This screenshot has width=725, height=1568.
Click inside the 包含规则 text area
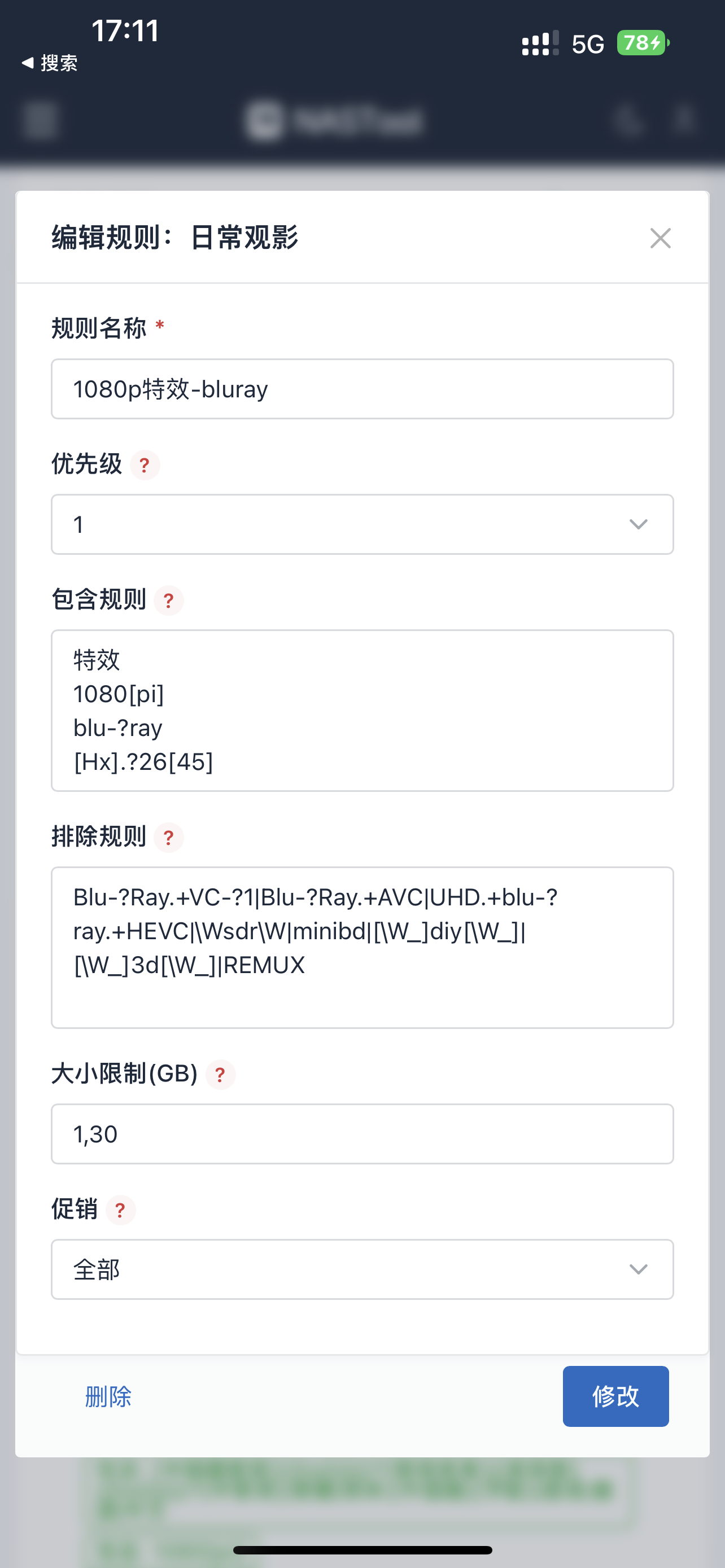pyautogui.click(x=362, y=709)
